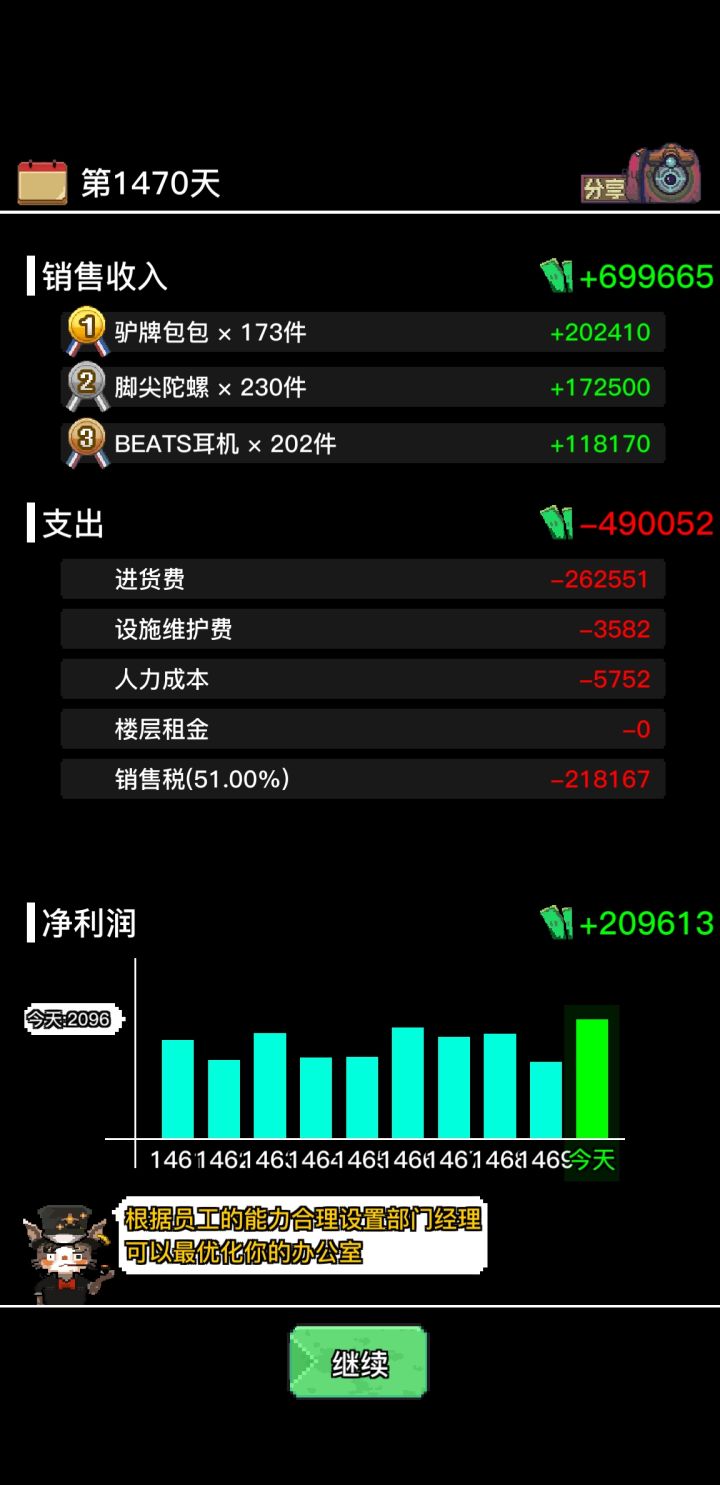Image resolution: width=720 pixels, height=1485 pixels.
Task: Select the 脚尖陀螺 × 230件 row
Action: (360, 387)
